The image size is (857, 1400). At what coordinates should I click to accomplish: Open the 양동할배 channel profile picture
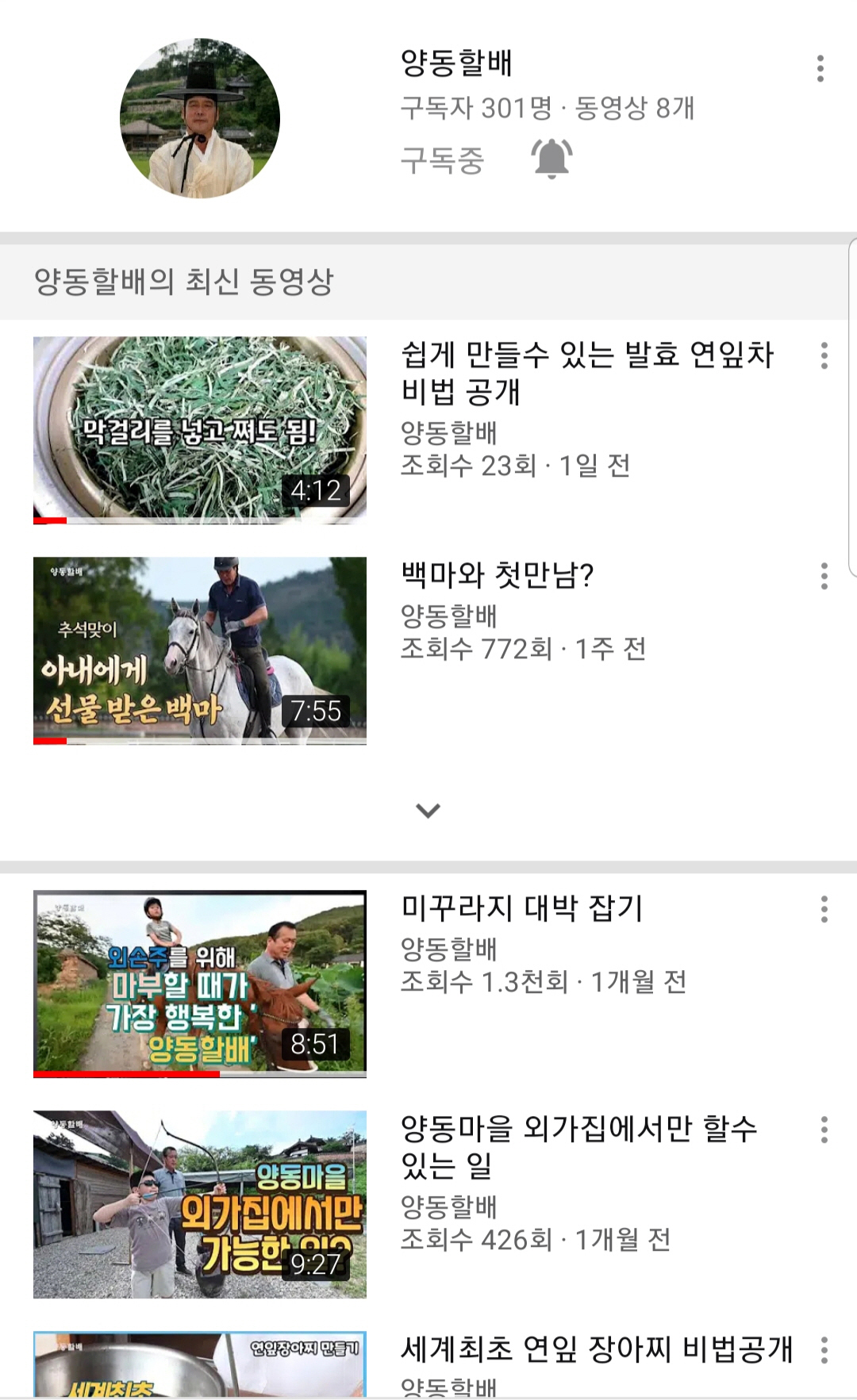(200, 118)
